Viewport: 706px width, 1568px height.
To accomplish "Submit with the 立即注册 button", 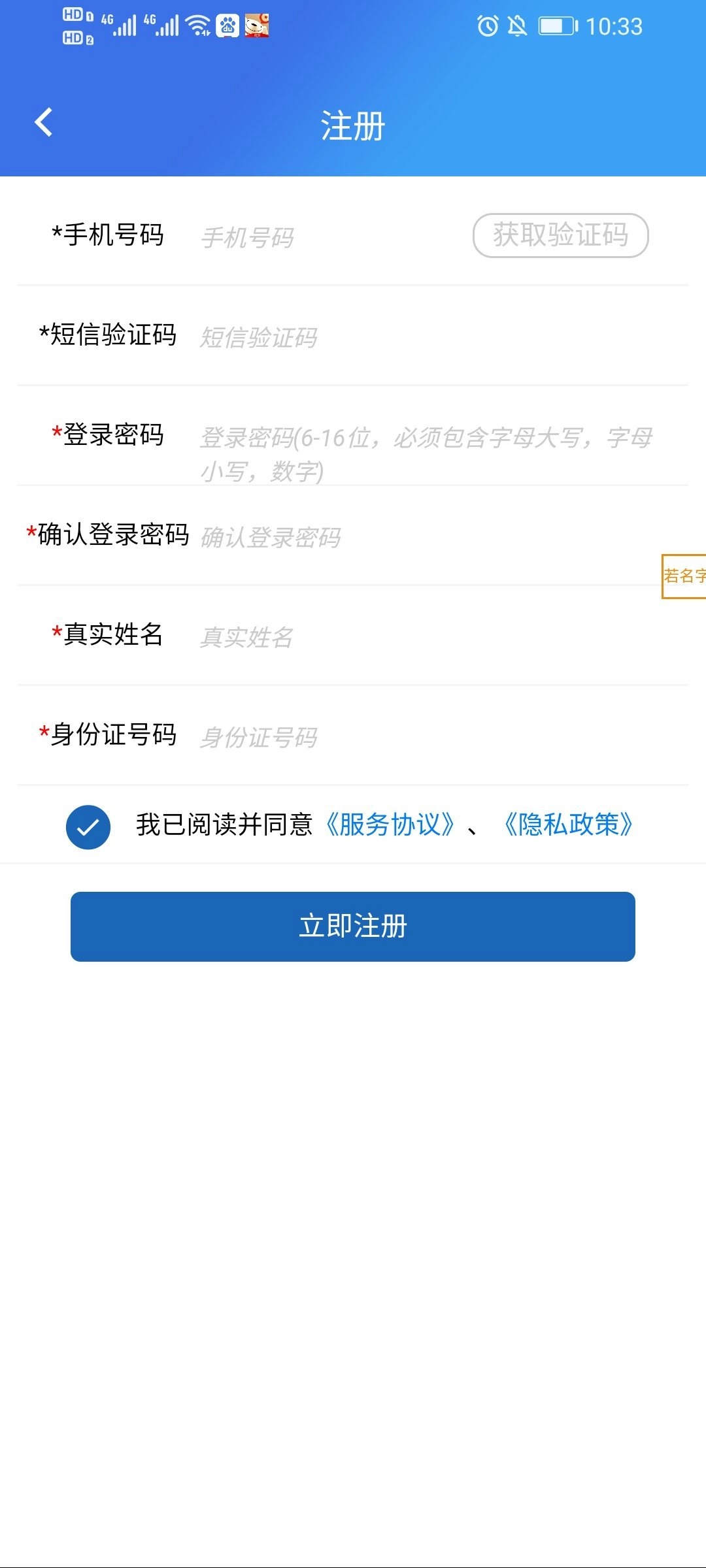I will pyautogui.click(x=353, y=926).
